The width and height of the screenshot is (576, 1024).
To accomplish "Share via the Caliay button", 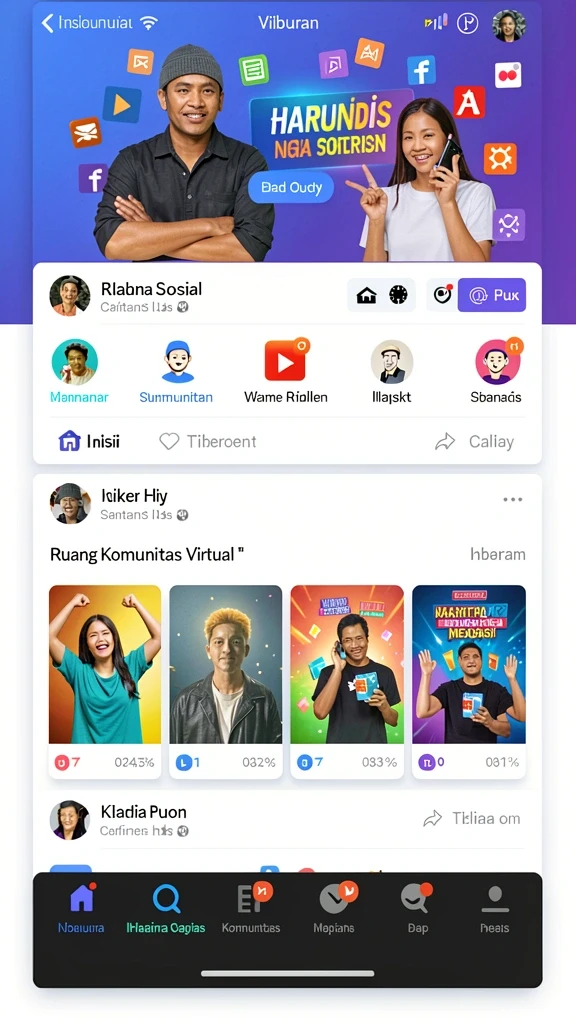I will pos(475,442).
